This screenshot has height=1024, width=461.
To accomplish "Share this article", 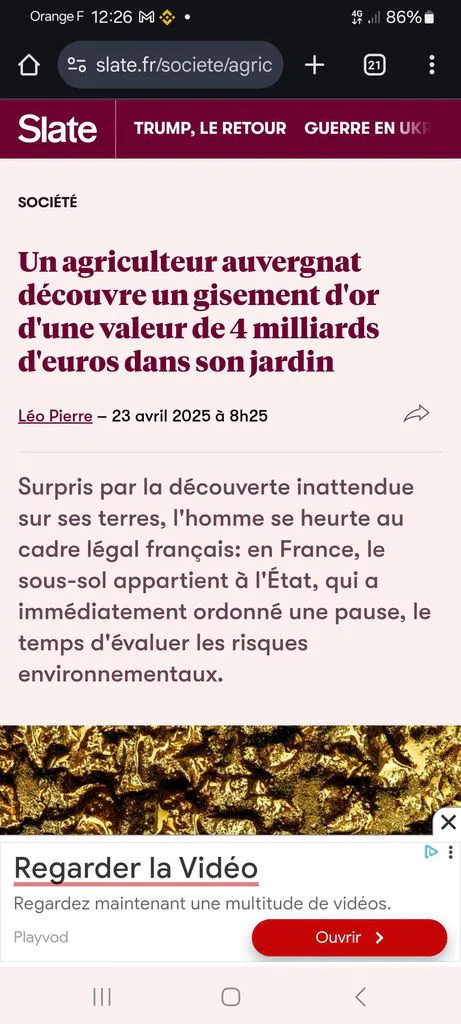I will point(416,414).
